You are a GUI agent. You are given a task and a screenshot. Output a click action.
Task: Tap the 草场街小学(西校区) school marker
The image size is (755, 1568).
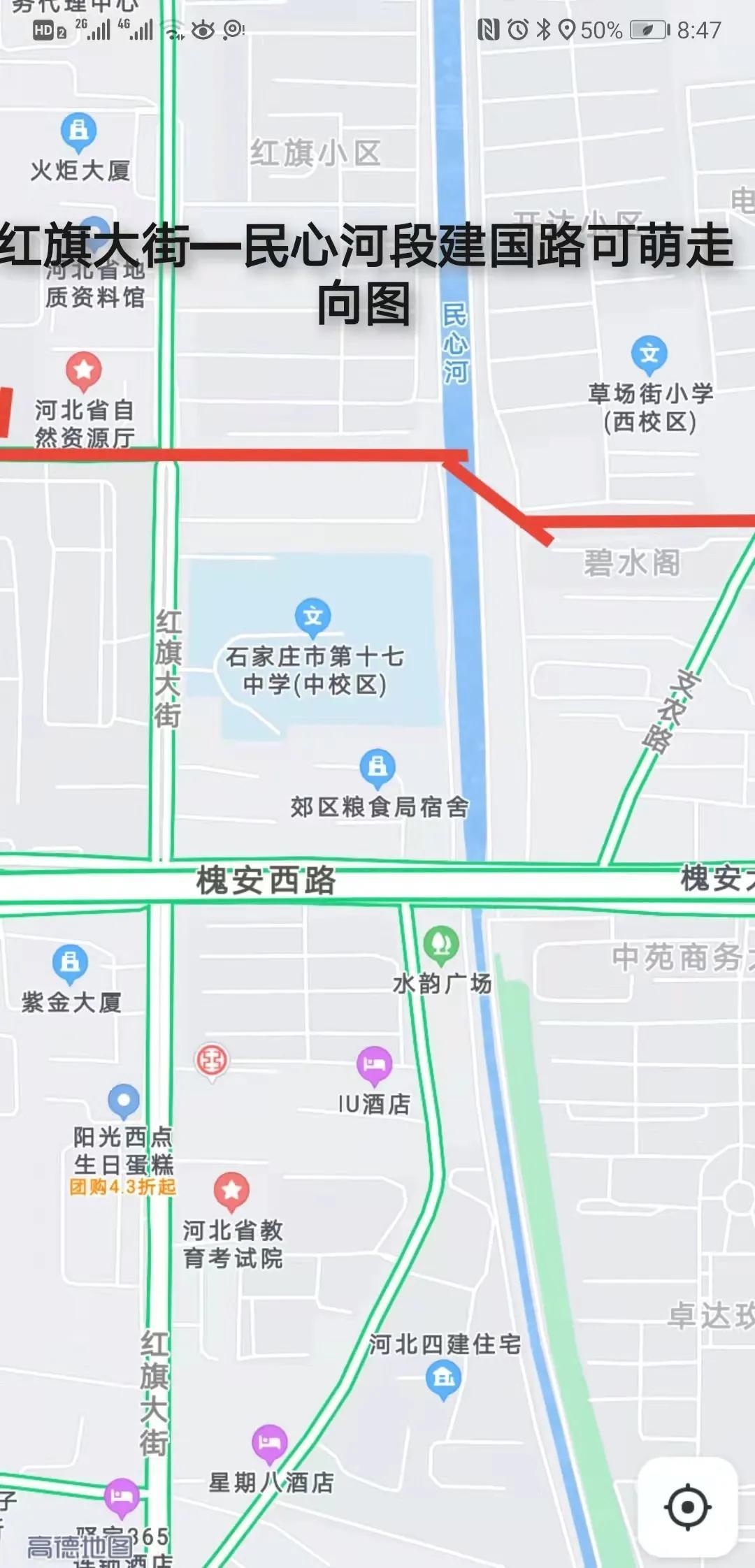pyautogui.click(x=649, y=354)
